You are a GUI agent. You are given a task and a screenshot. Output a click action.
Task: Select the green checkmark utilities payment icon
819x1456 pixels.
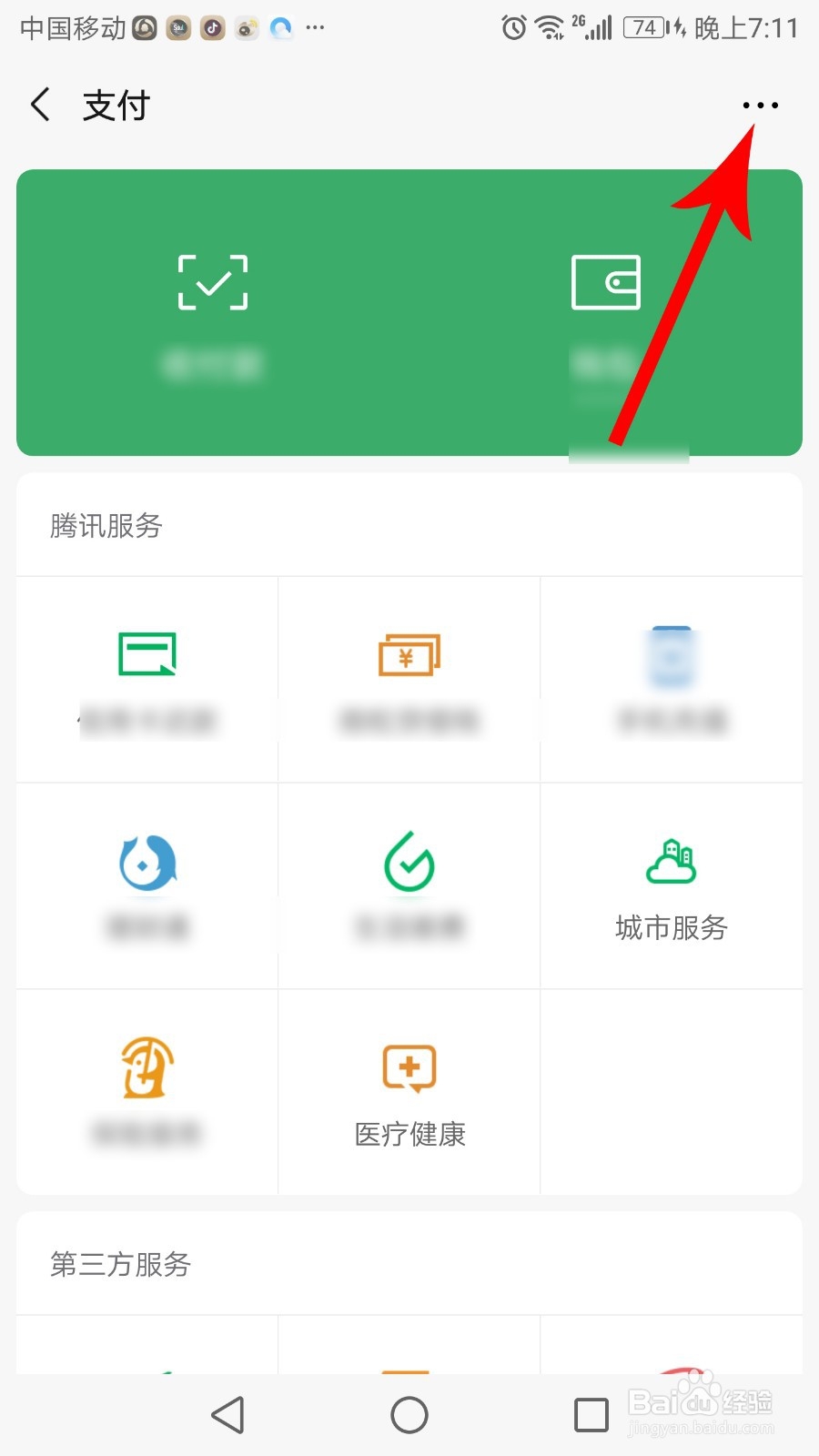[x=409, y=863]
